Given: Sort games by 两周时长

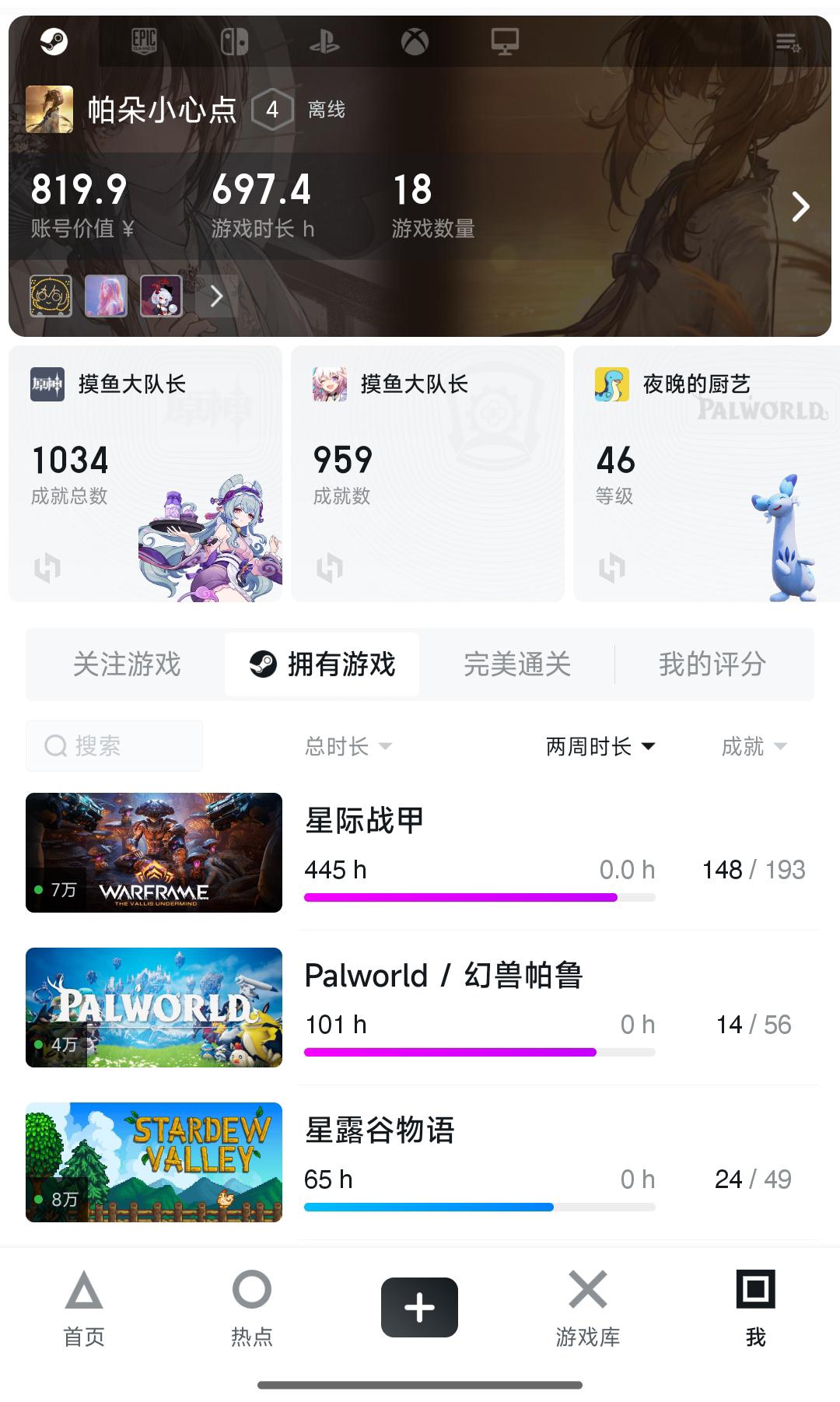Looking at the screenshot, I should pyautogui.click(x=600, y=747).
